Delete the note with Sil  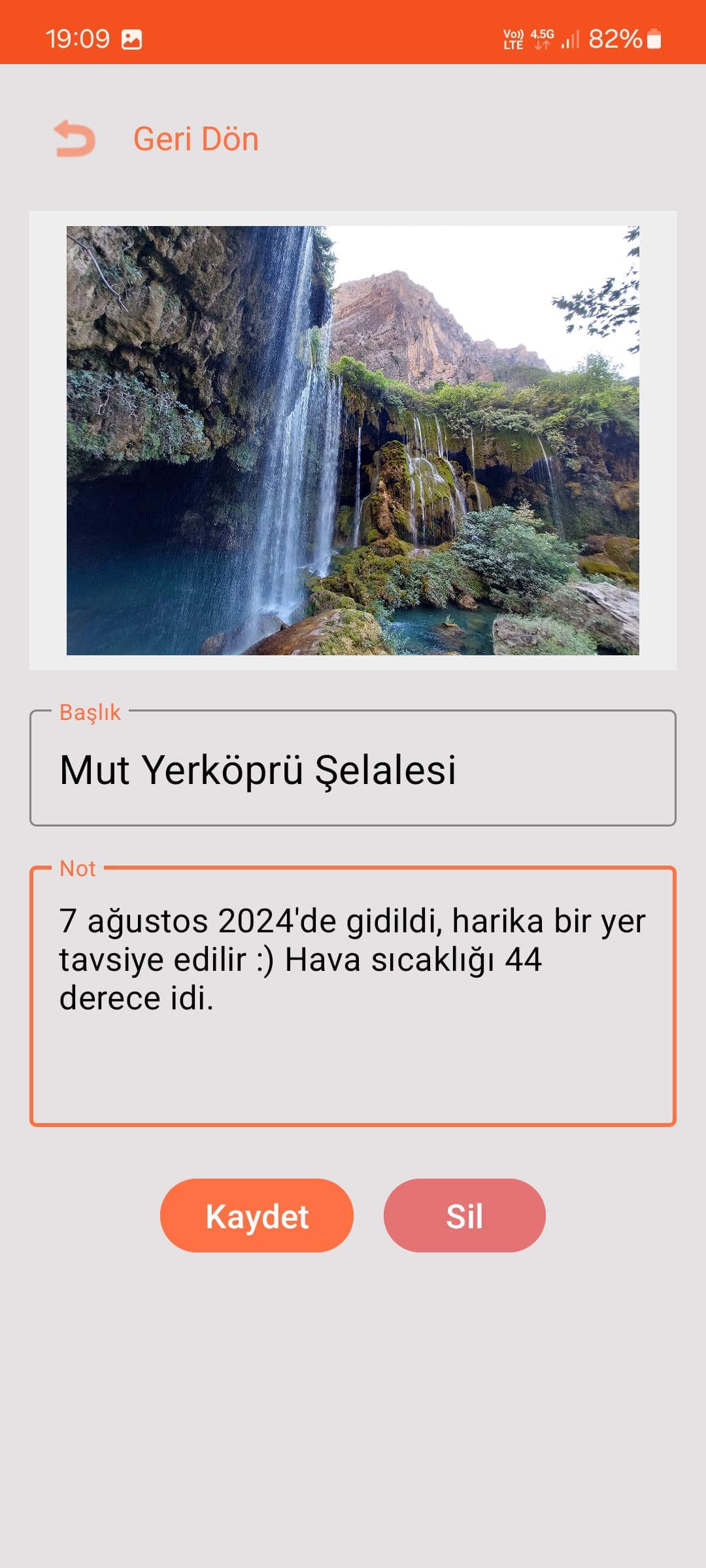coord(464,1216)
